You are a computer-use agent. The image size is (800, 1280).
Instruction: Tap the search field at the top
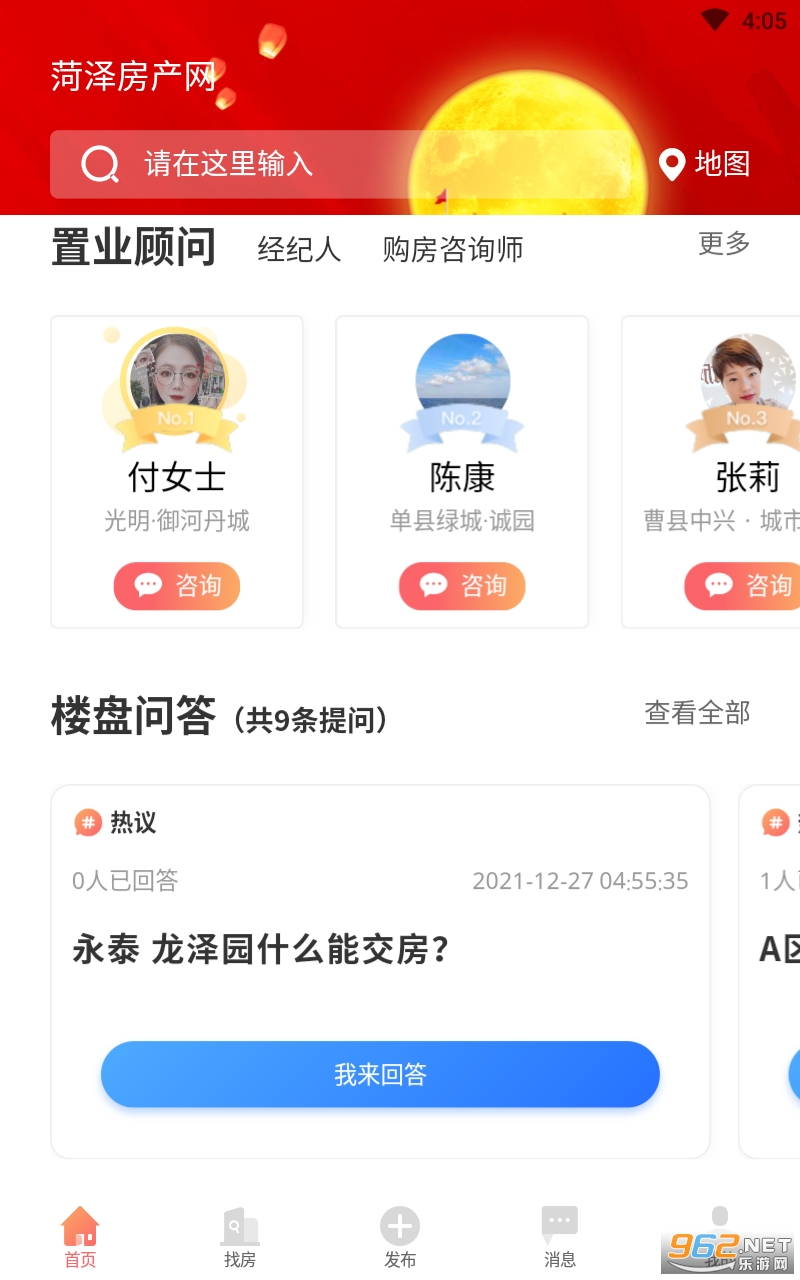[x=340, y=164]
